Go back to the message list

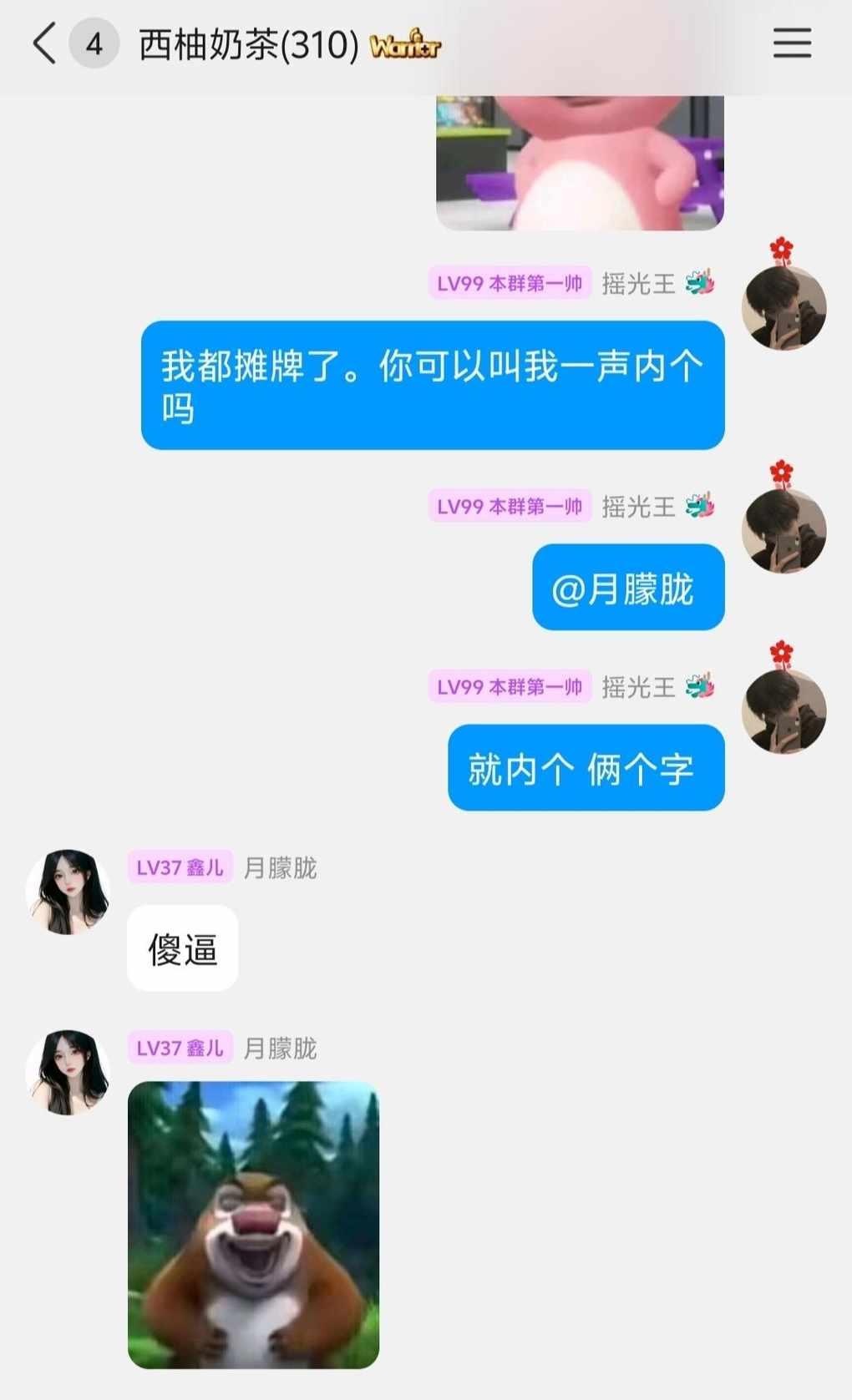pyautogui.click(x=45, y=43)
